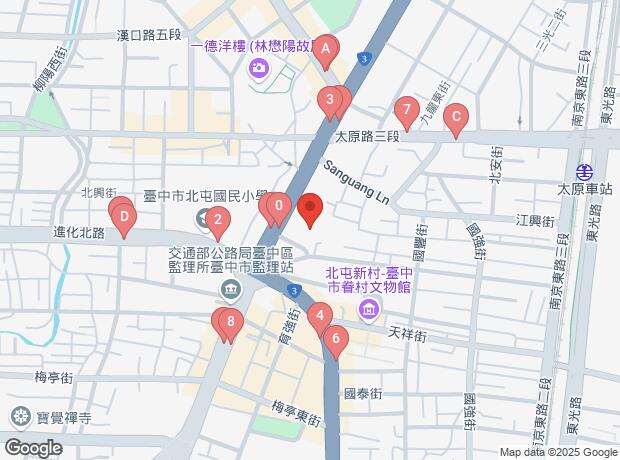This screenshot has height=460, width=620.
Task: Select the unlabeled red center marker
Action: 310,209
